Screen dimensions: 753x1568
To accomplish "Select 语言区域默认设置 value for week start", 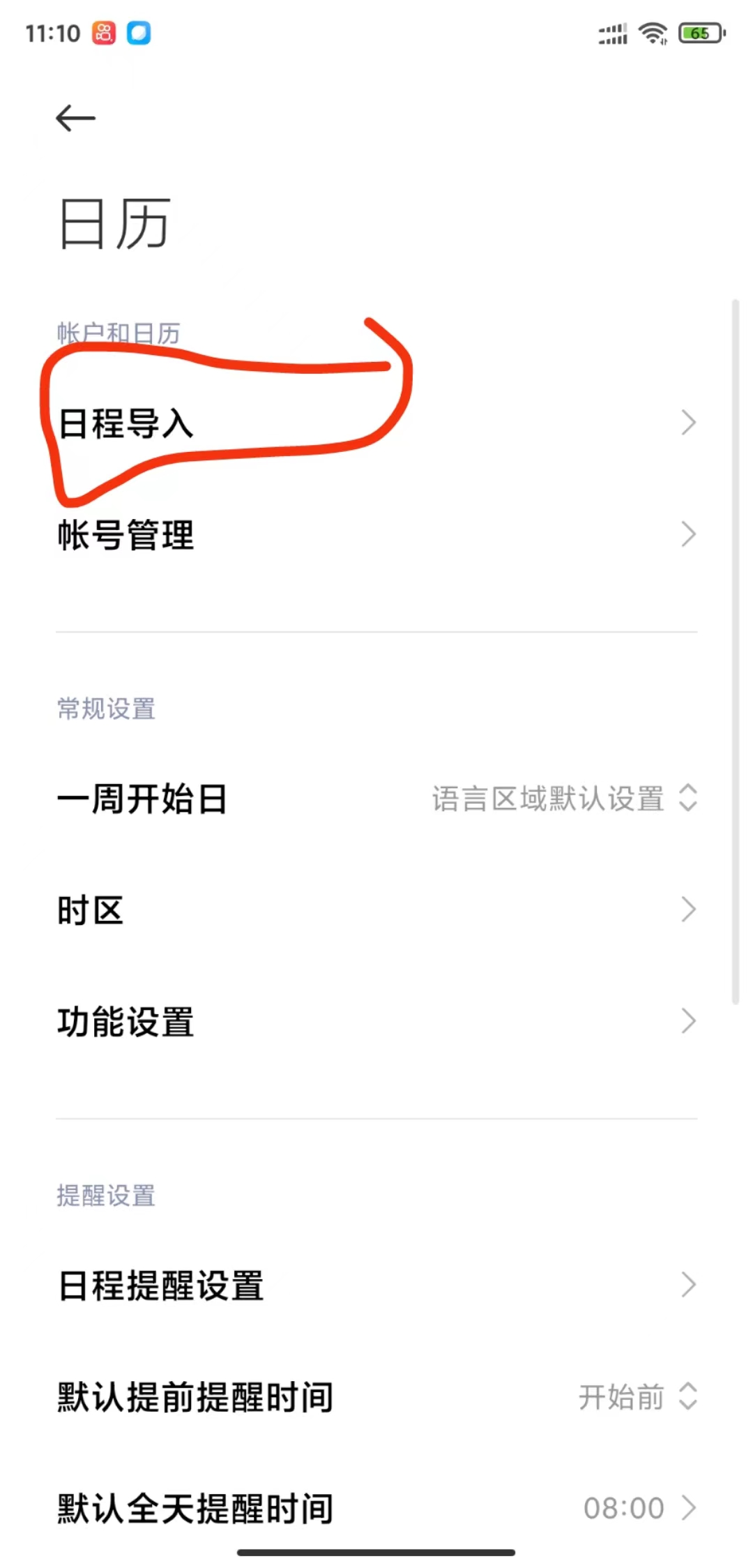I will 547,799.
